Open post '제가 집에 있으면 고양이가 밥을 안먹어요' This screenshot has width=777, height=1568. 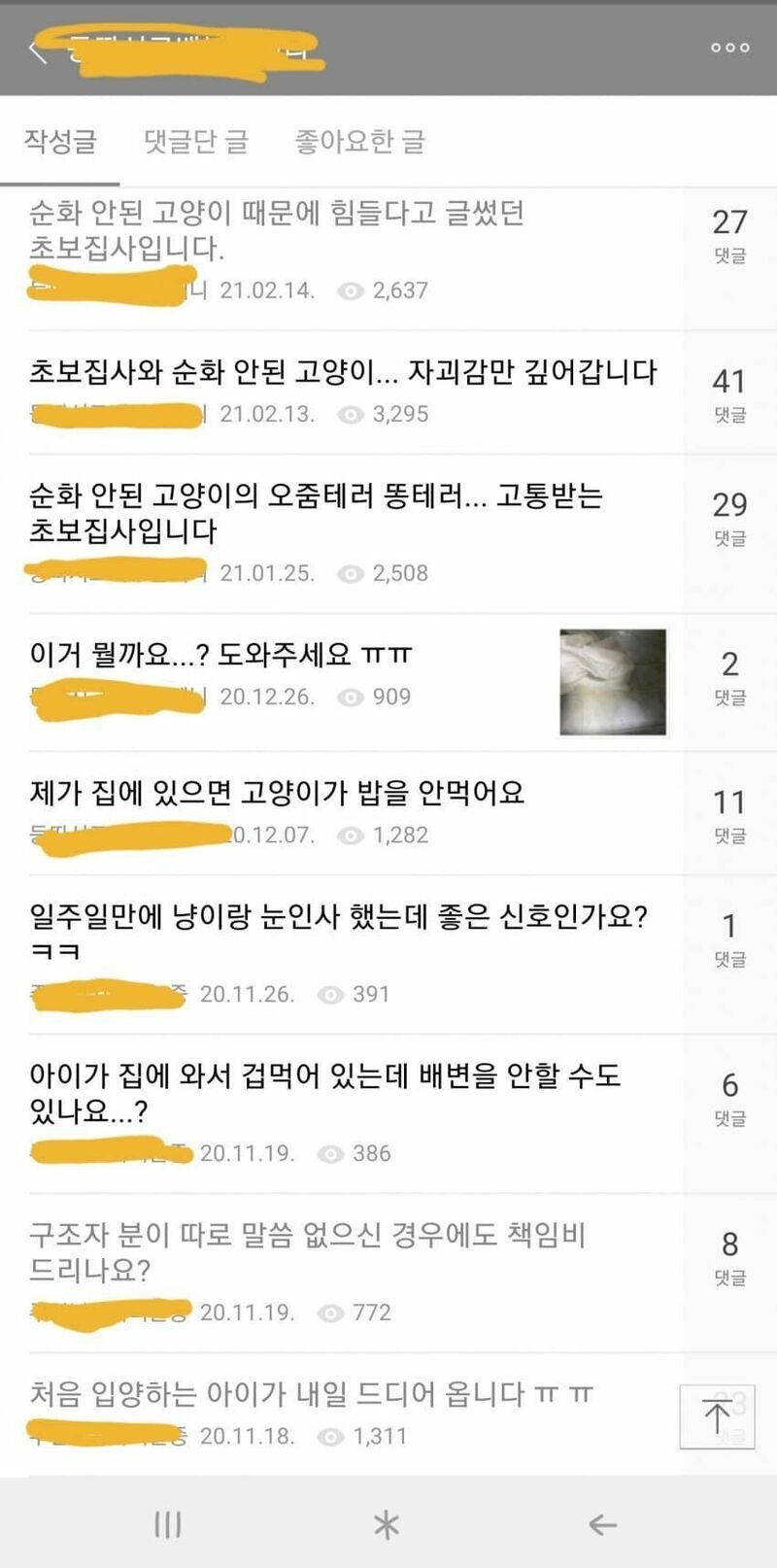(277, 793)
